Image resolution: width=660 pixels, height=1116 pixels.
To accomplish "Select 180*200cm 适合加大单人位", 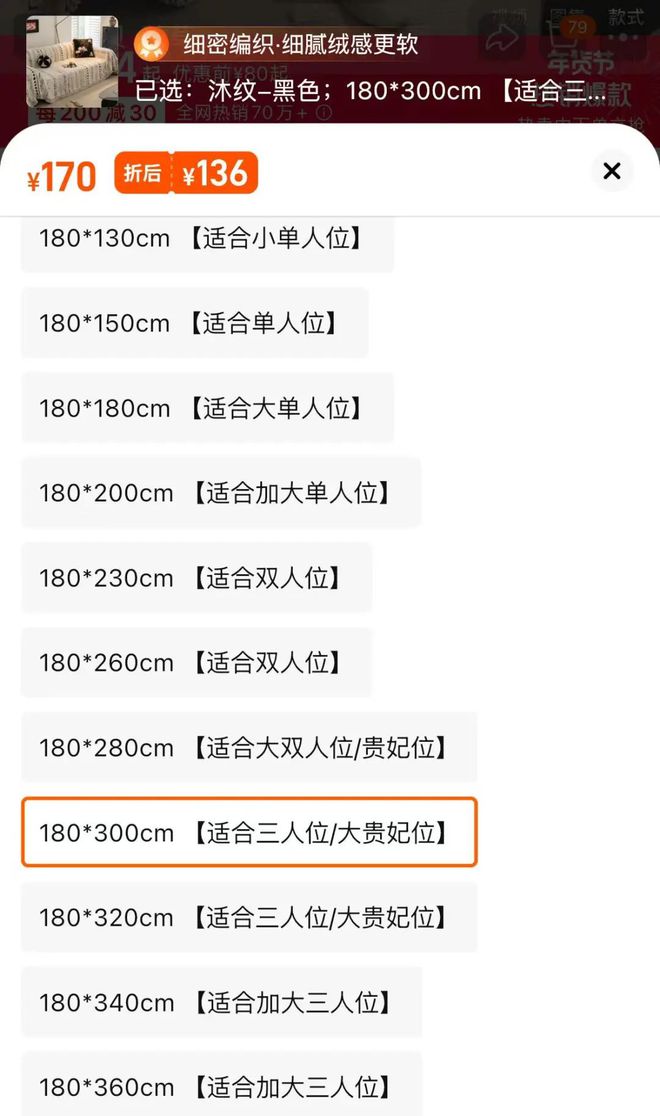I will click(221, 493).
